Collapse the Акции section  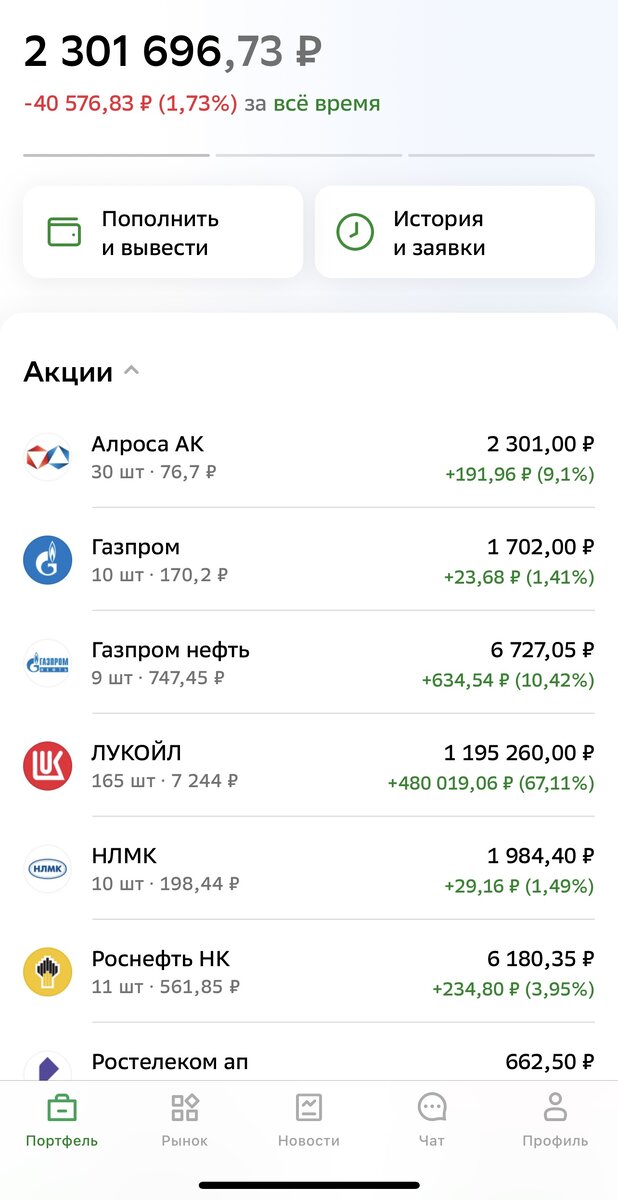point(131,372)
